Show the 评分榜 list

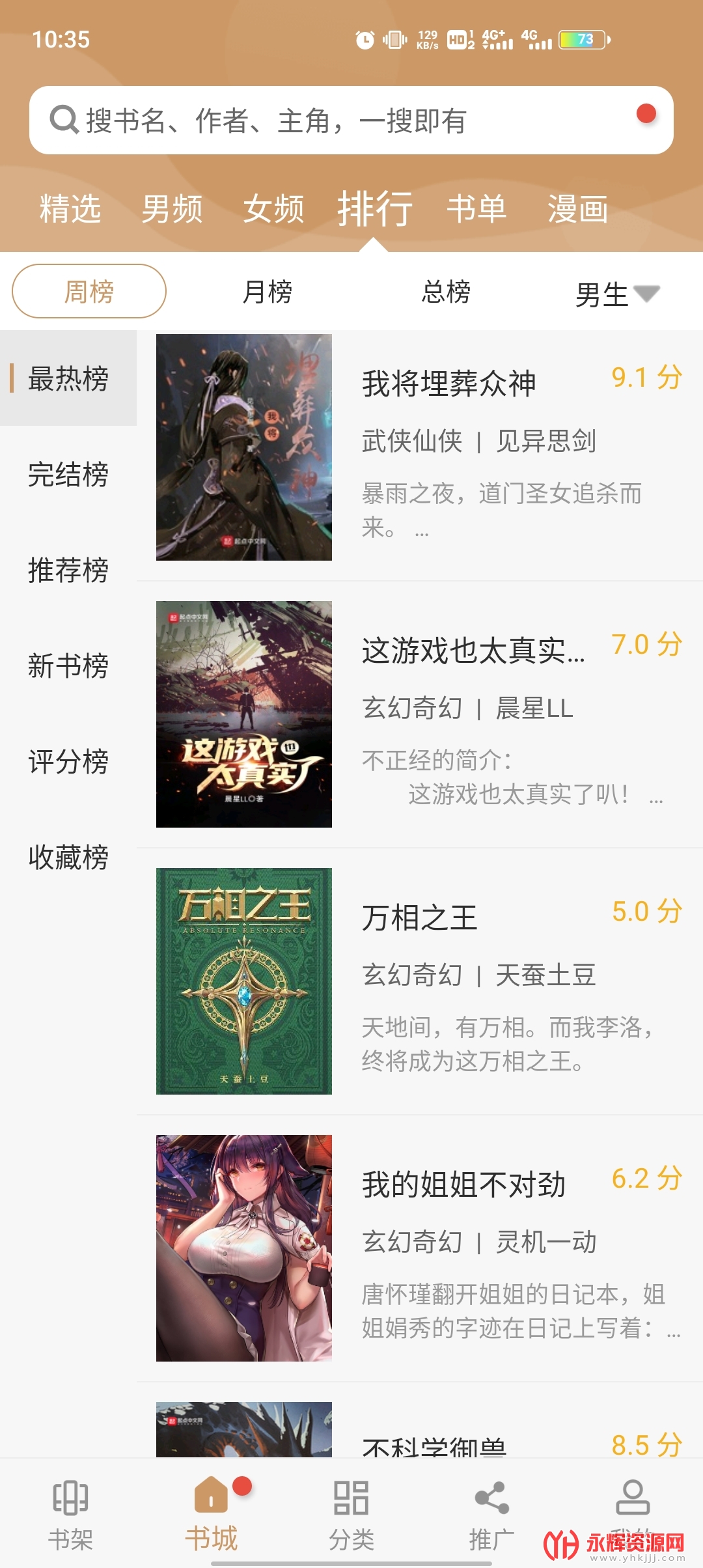coord(68,761)
